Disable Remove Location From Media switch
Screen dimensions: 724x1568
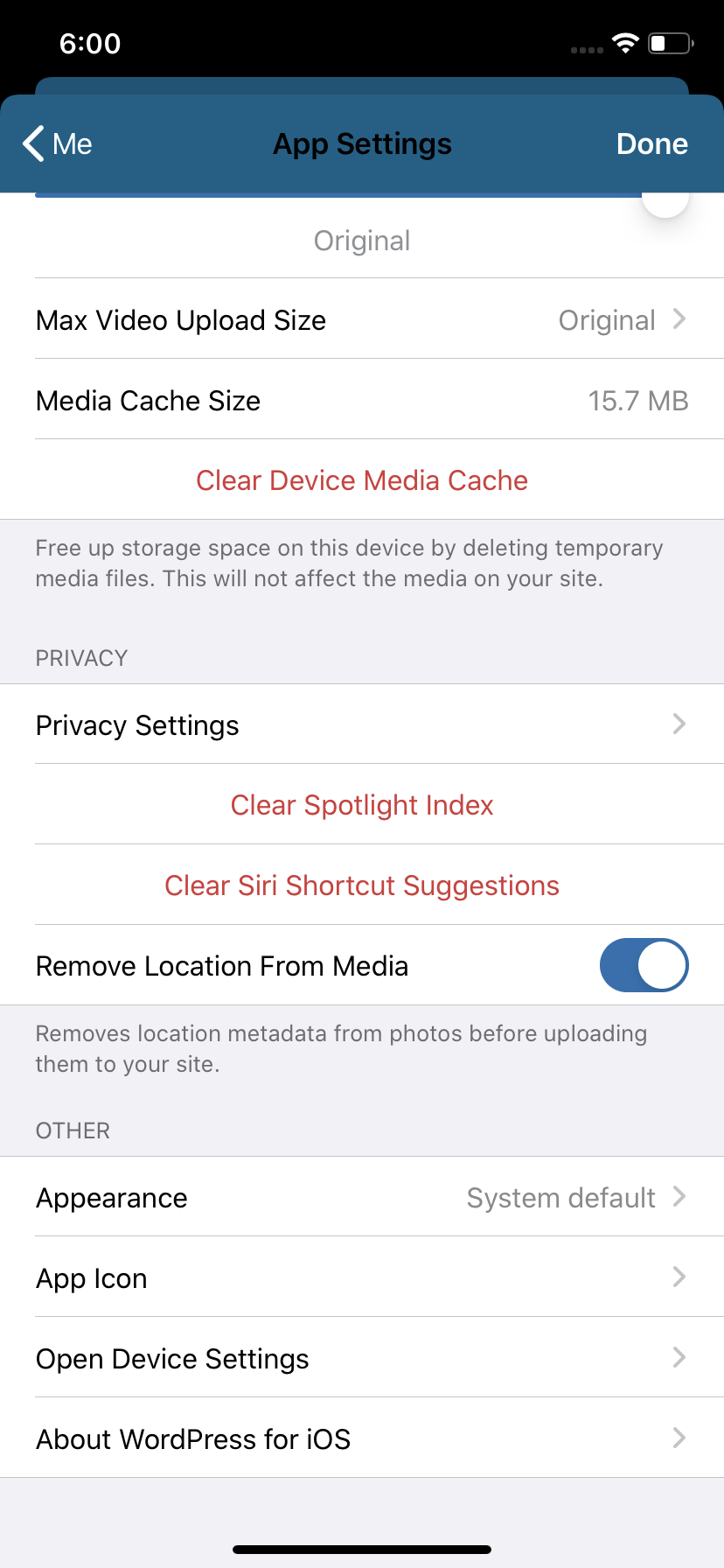click(x=644, y=966)
